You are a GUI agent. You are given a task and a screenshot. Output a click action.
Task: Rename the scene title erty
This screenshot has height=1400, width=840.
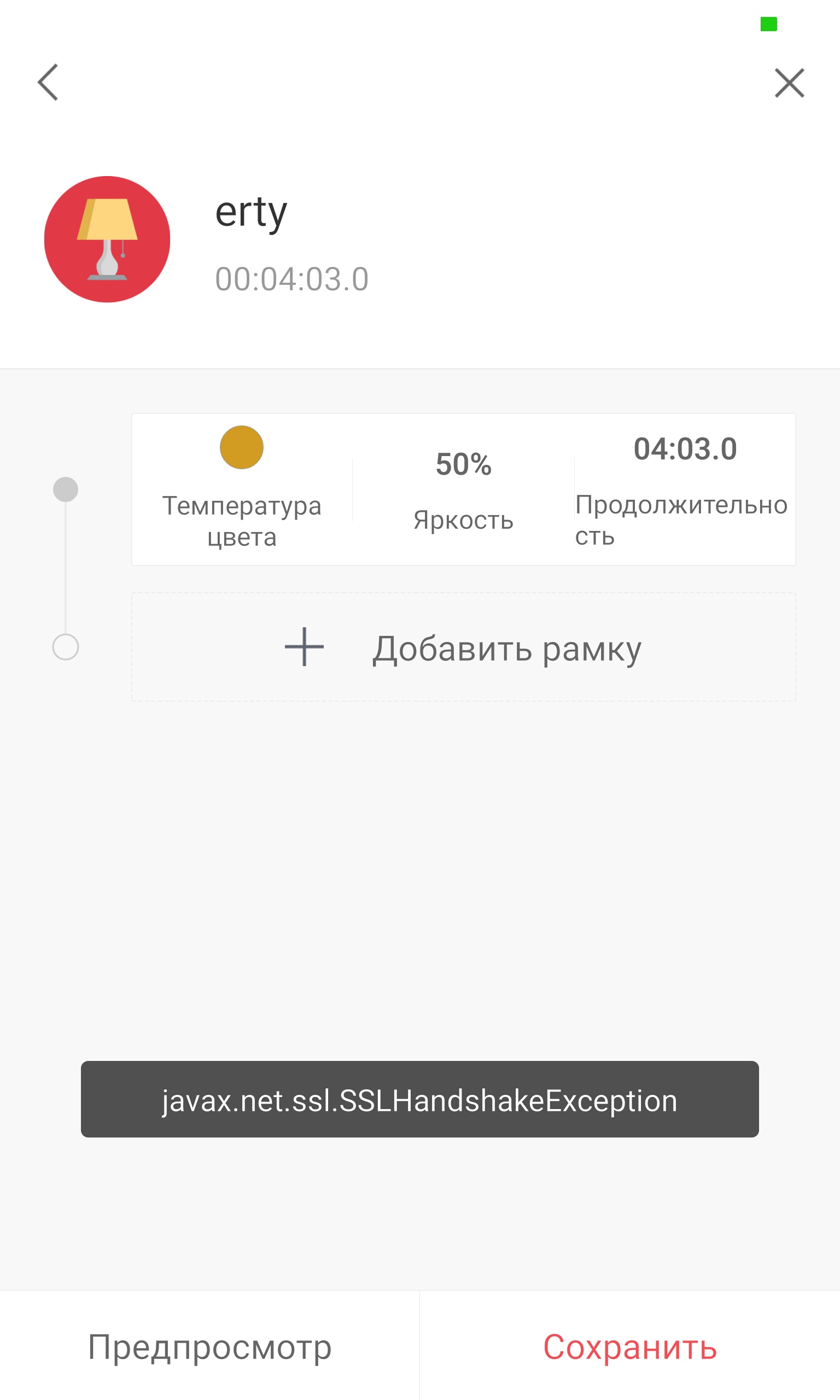pyautogui.click(x=252, y=213)
